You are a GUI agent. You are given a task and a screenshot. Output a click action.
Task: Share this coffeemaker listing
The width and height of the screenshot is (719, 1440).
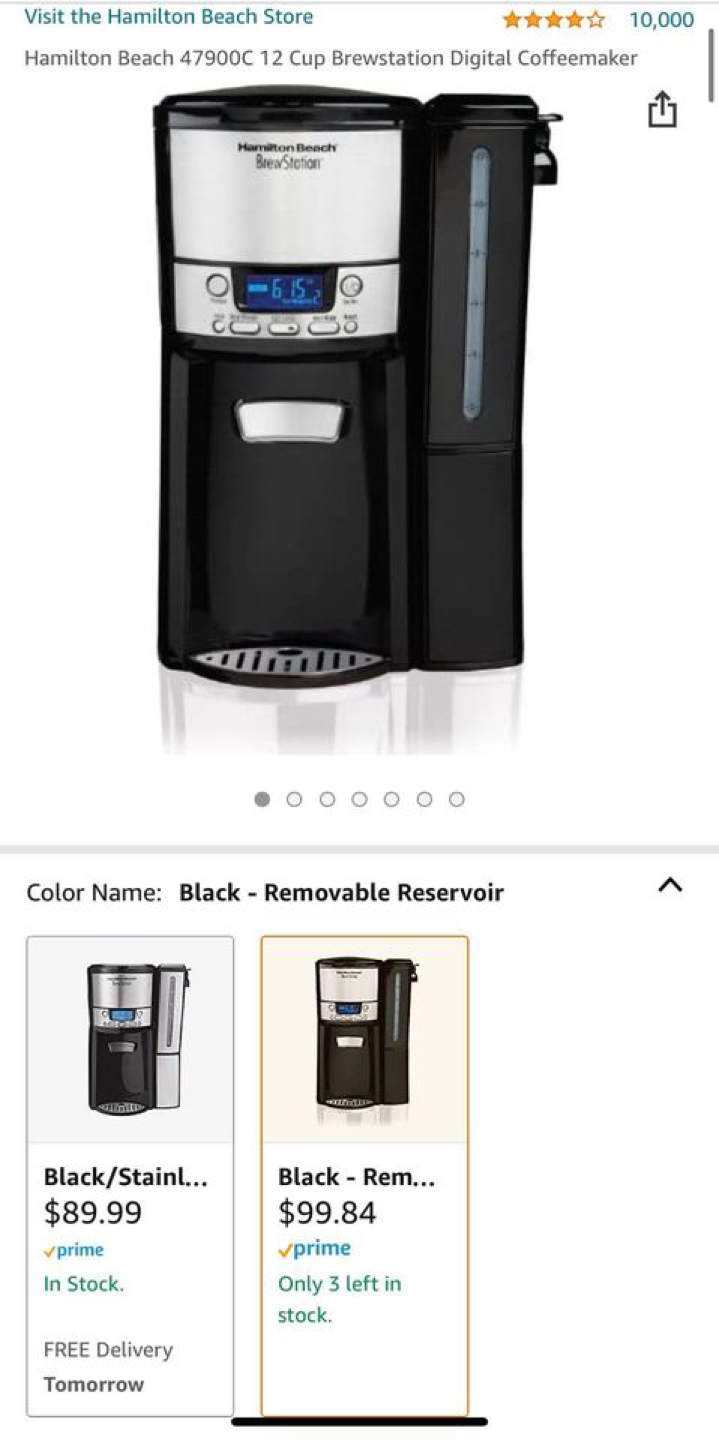[x=662, y=110]
